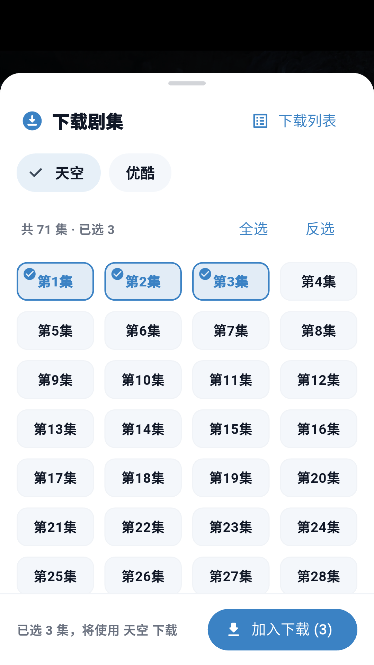Screen dimensions: 374x665
Task: Select episode 第4集
Action: (318, 281)
